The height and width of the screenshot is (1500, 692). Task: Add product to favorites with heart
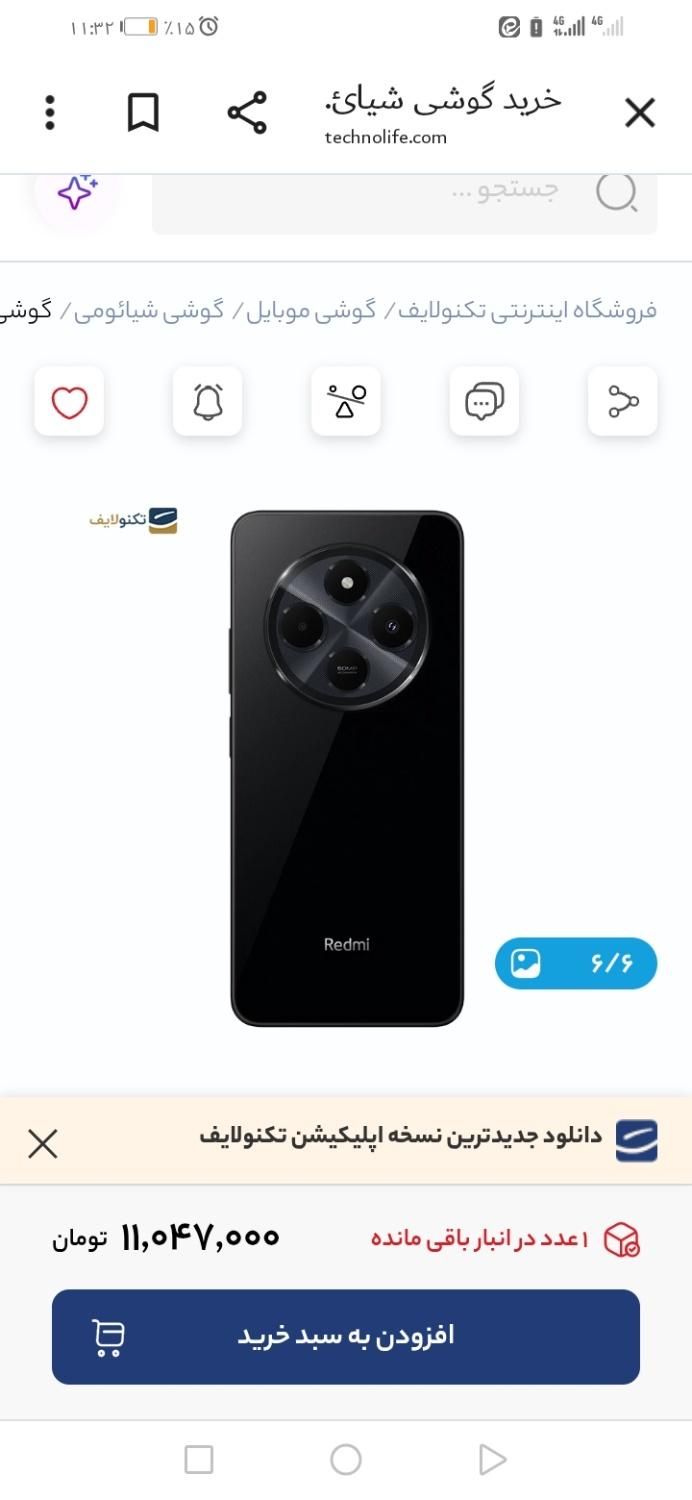[x=69, y=402]
